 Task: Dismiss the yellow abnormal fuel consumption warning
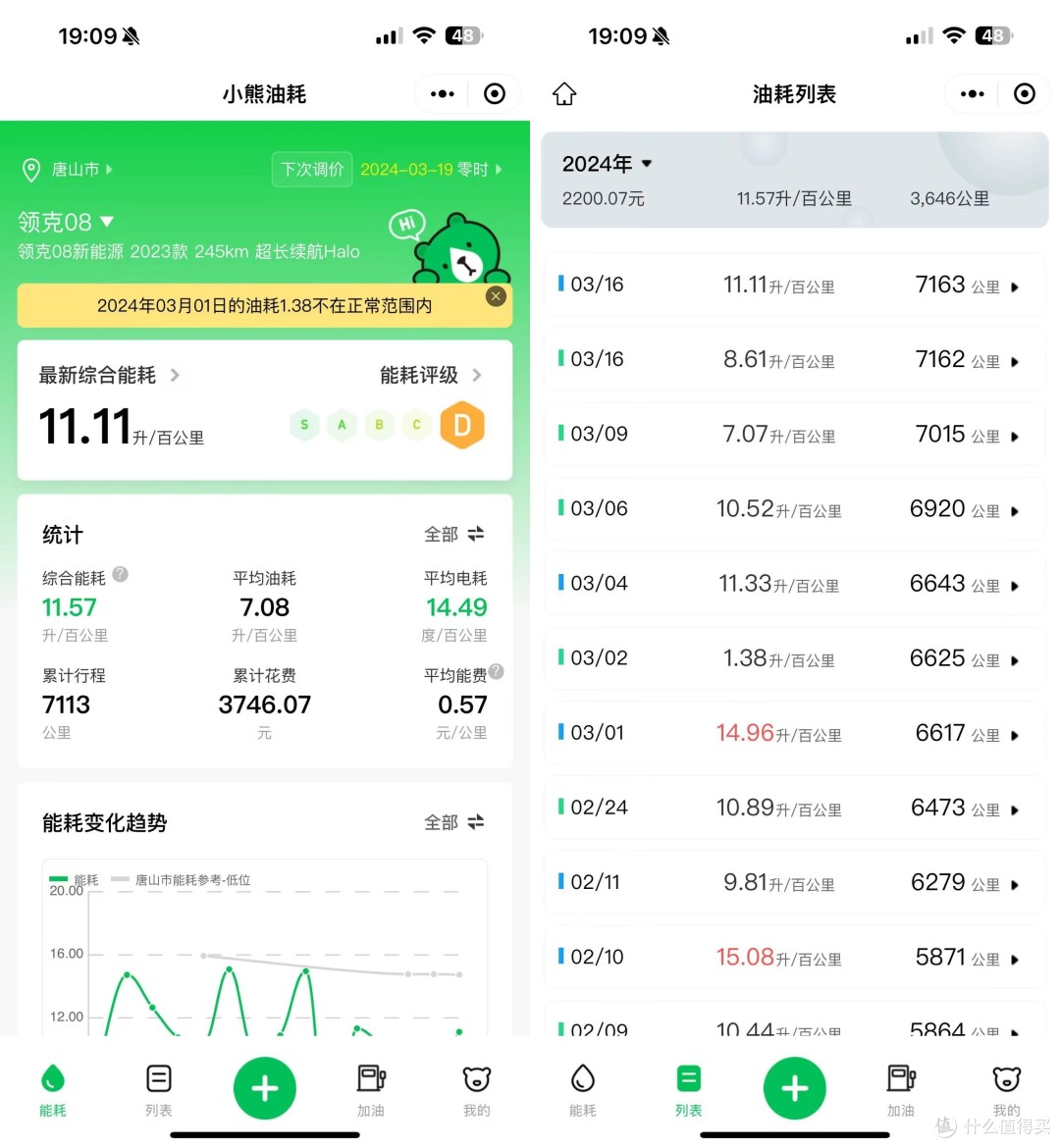click(496, 295)
